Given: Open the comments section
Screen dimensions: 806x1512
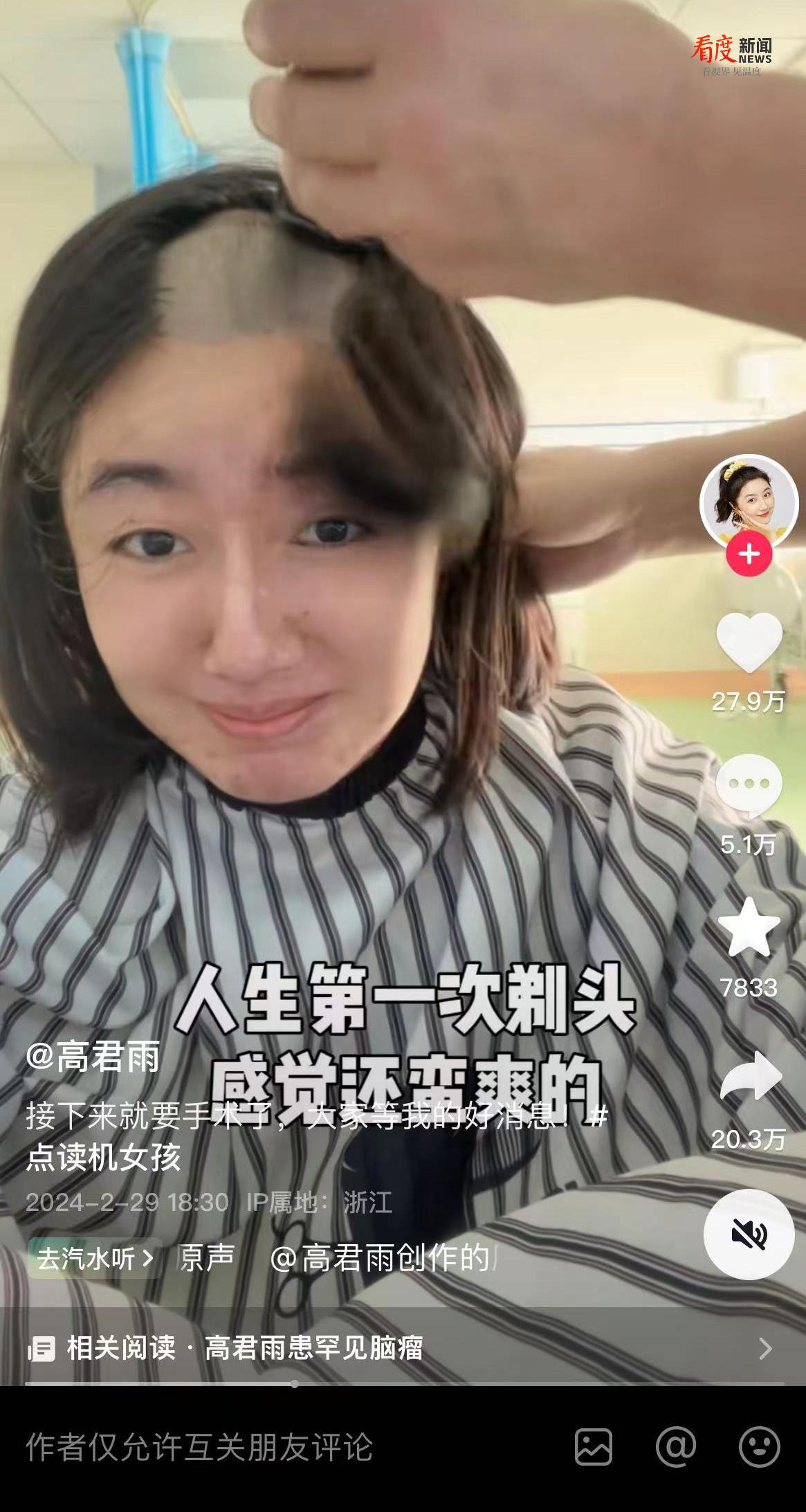Looking at the screenshot, I should pyautogui.click(x=749, y=786).
